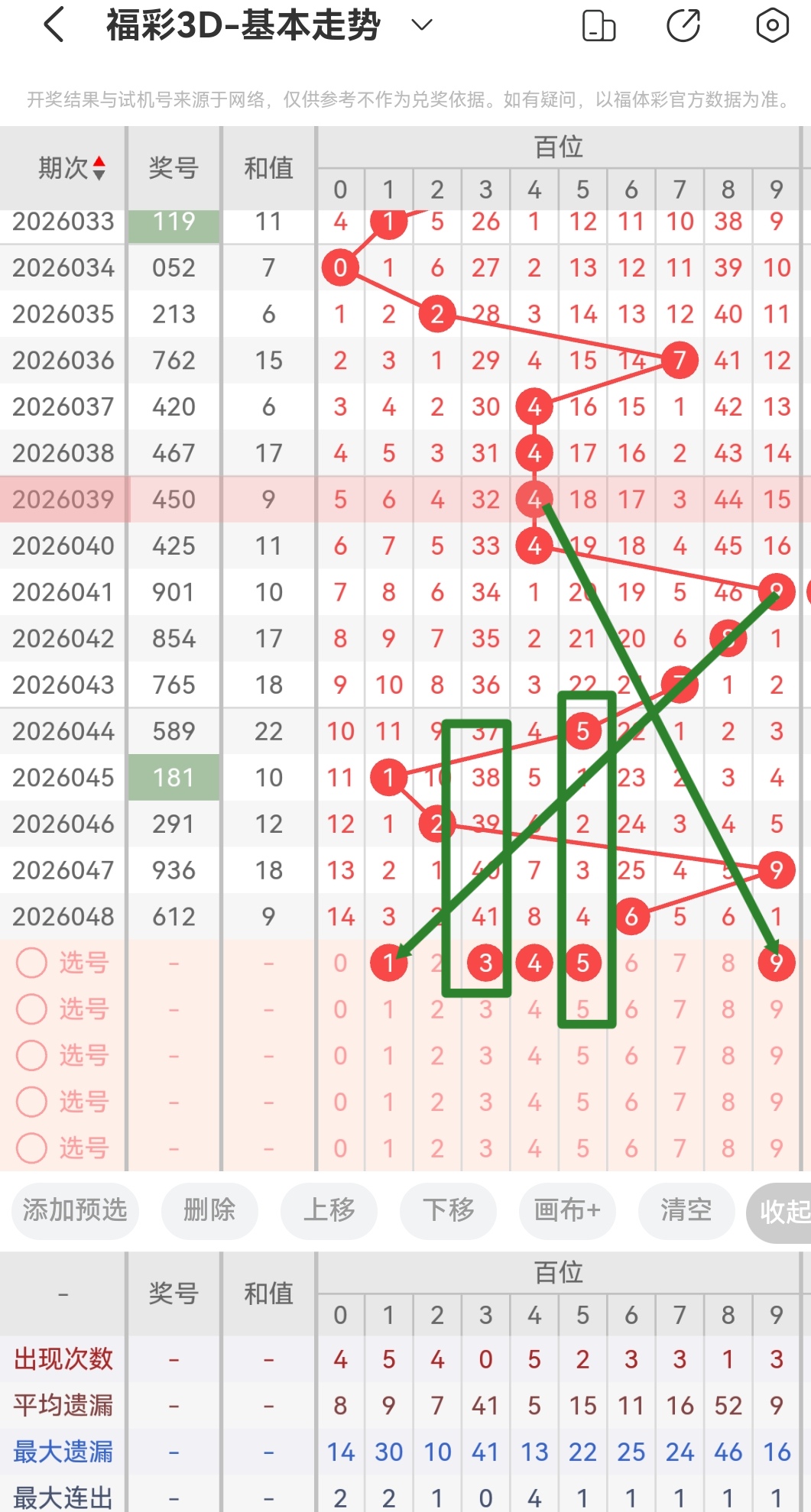Image resolution: width=811 pixels, height=1512 pixels.
Task: Tap the 画布+ button
Action: click(x=567, y=1210)
